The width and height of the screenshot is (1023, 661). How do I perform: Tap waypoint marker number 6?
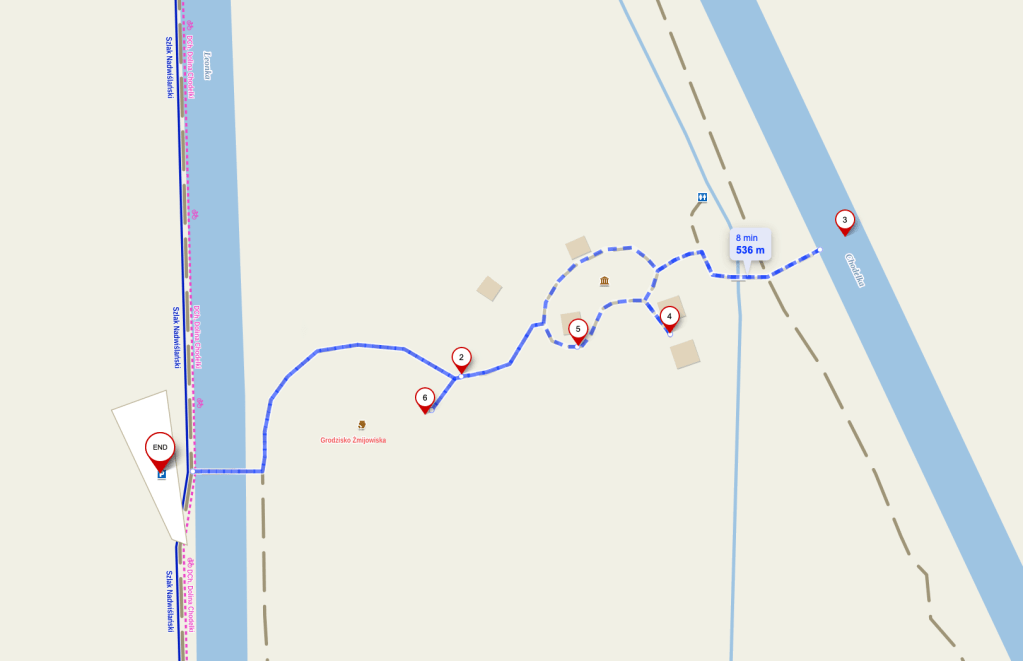tap(425, 398)
